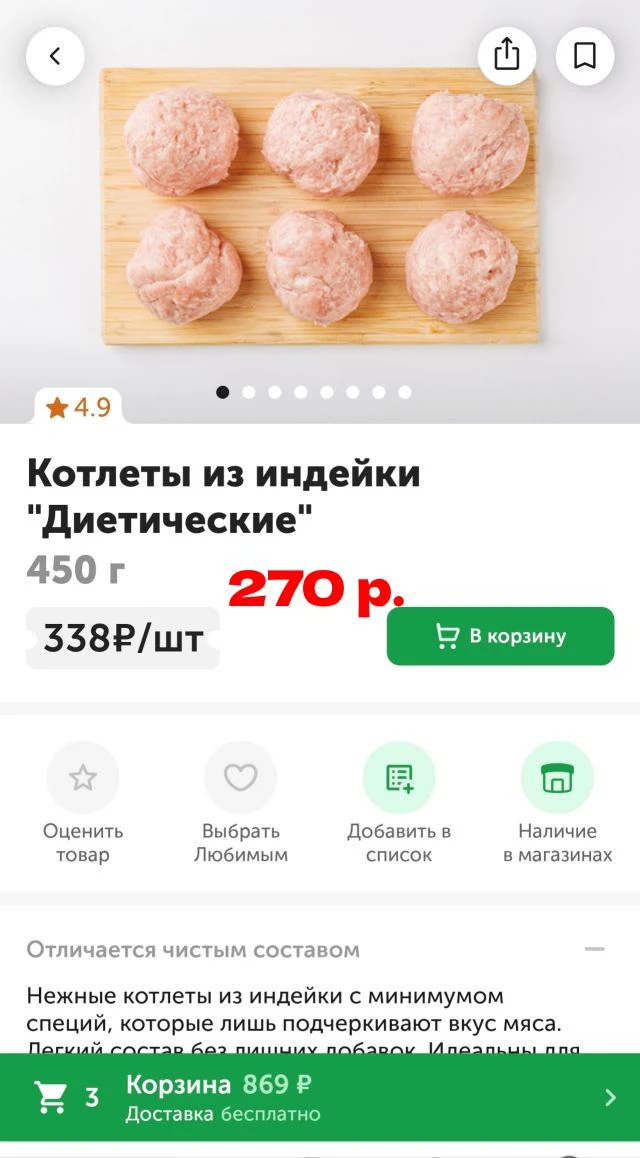Collapse the «Отличается чистым составом» section
640x1158 pixels.
595,949
